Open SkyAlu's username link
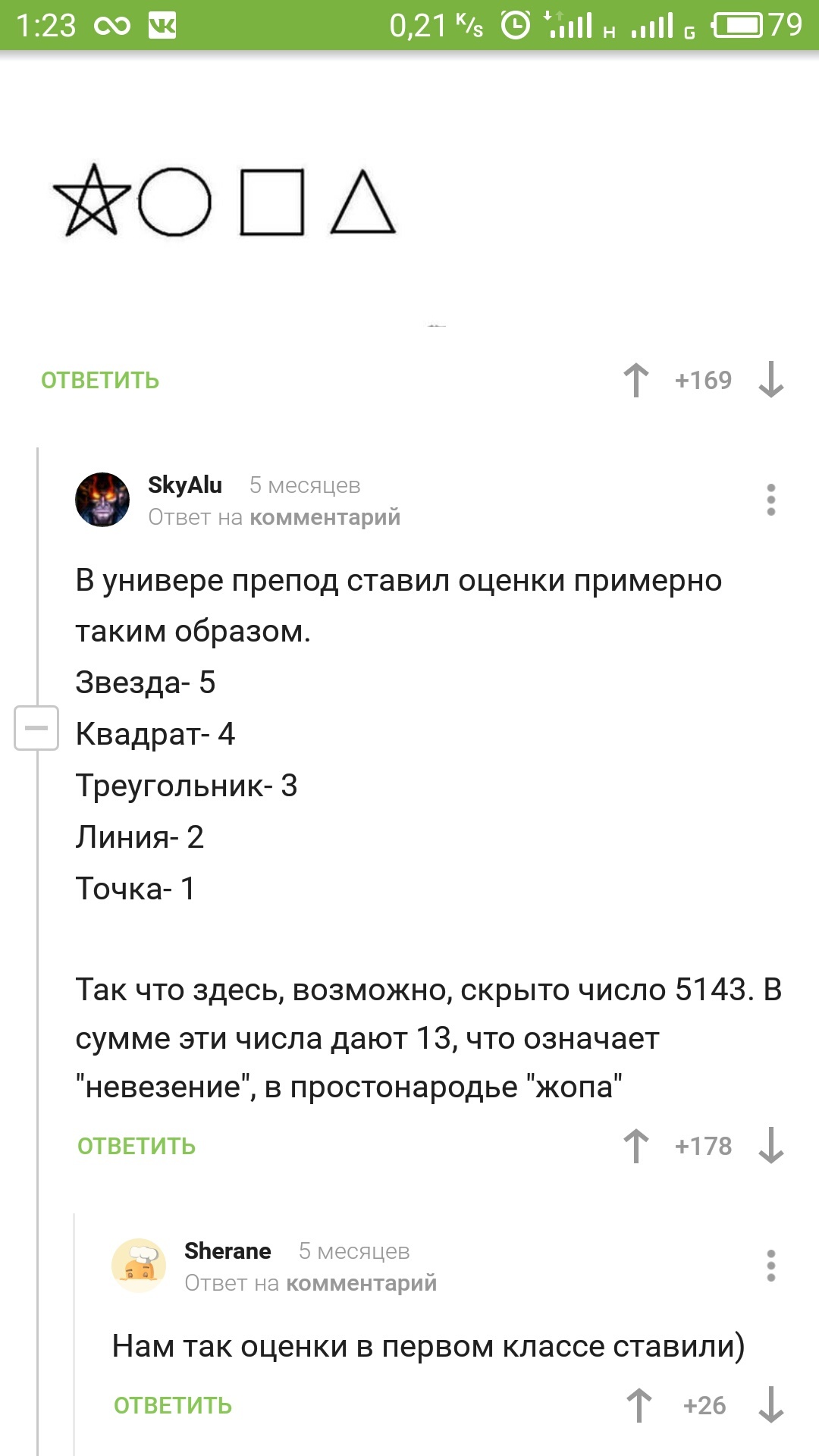The image size is (819, 1456). coord(185,485)
